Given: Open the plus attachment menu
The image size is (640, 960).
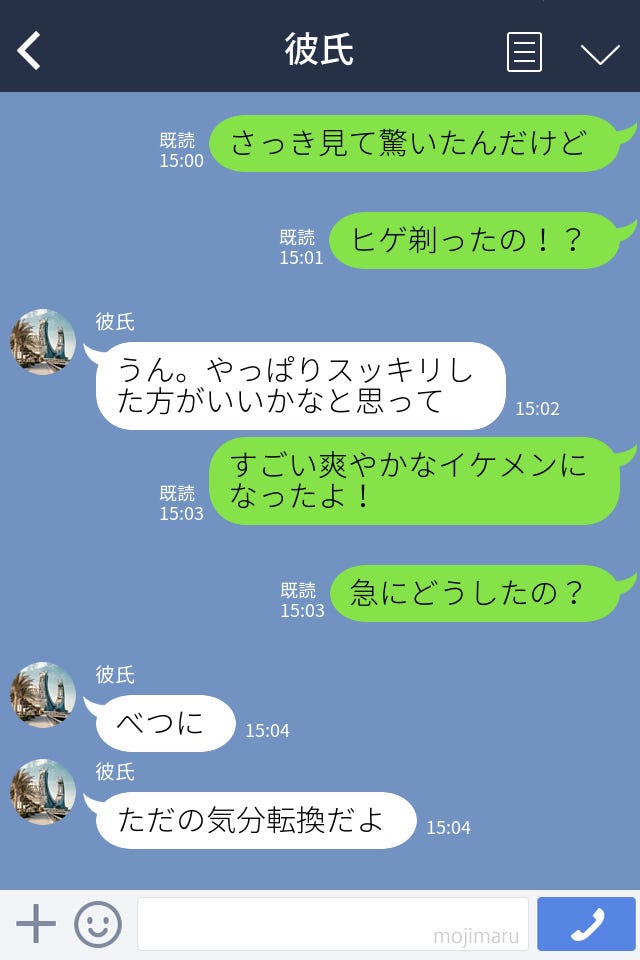Looking at the screenshot, I should pyautogui.click(x=36, y=924).
